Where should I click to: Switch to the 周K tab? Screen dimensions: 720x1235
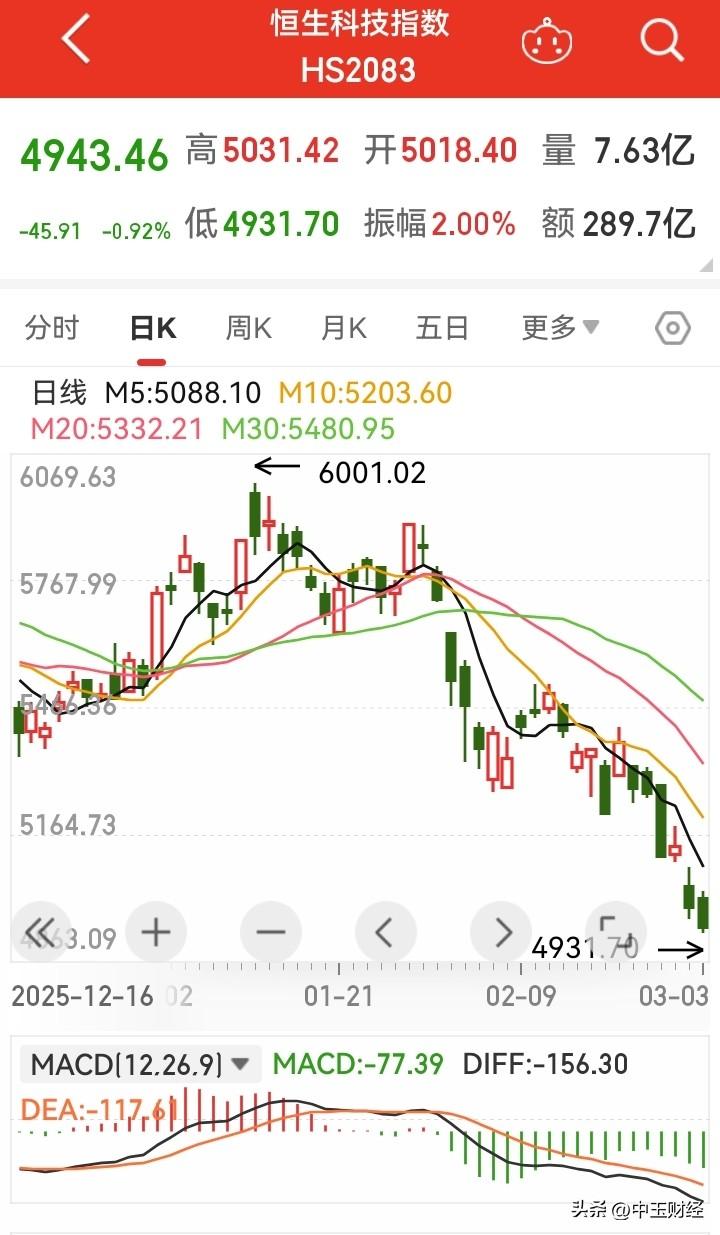(247, 328)
